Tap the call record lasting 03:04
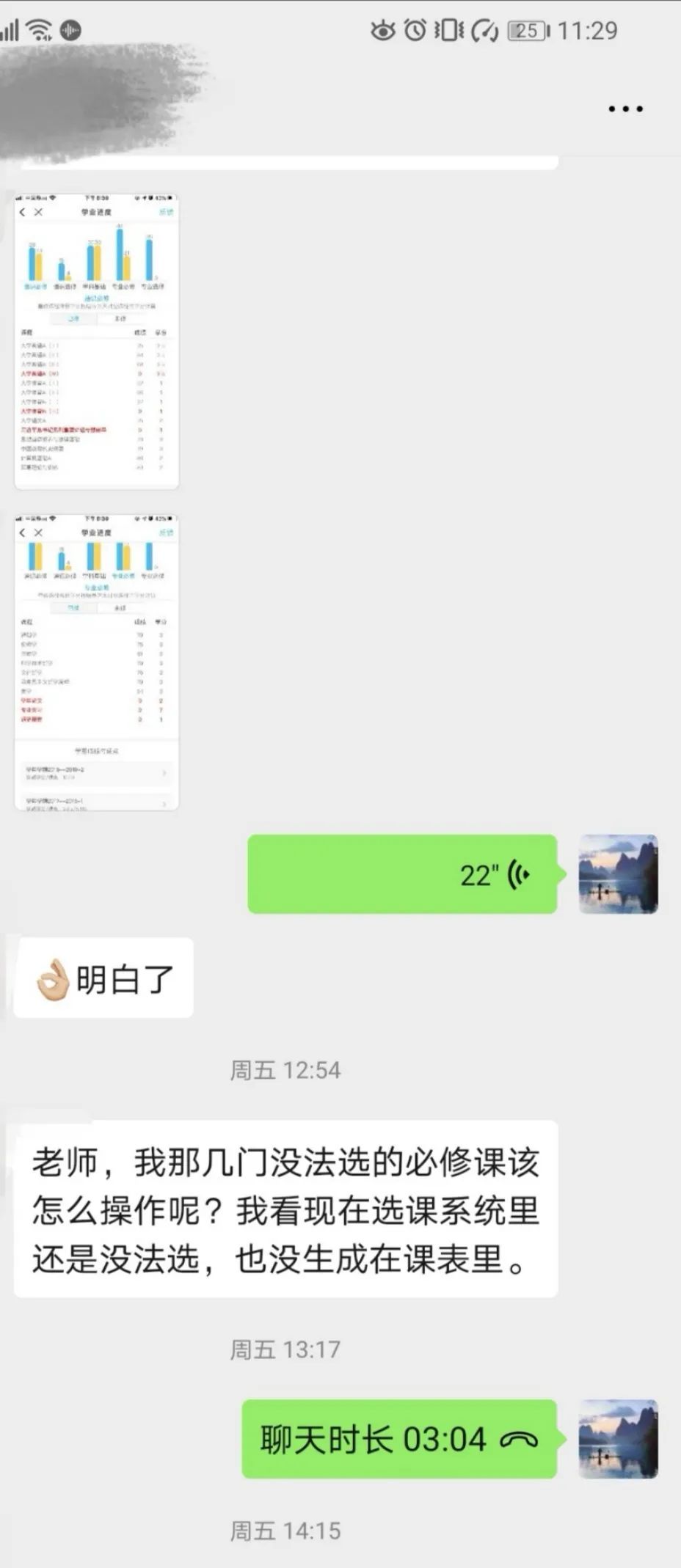681x1568 pixels. coord(399,1439)
